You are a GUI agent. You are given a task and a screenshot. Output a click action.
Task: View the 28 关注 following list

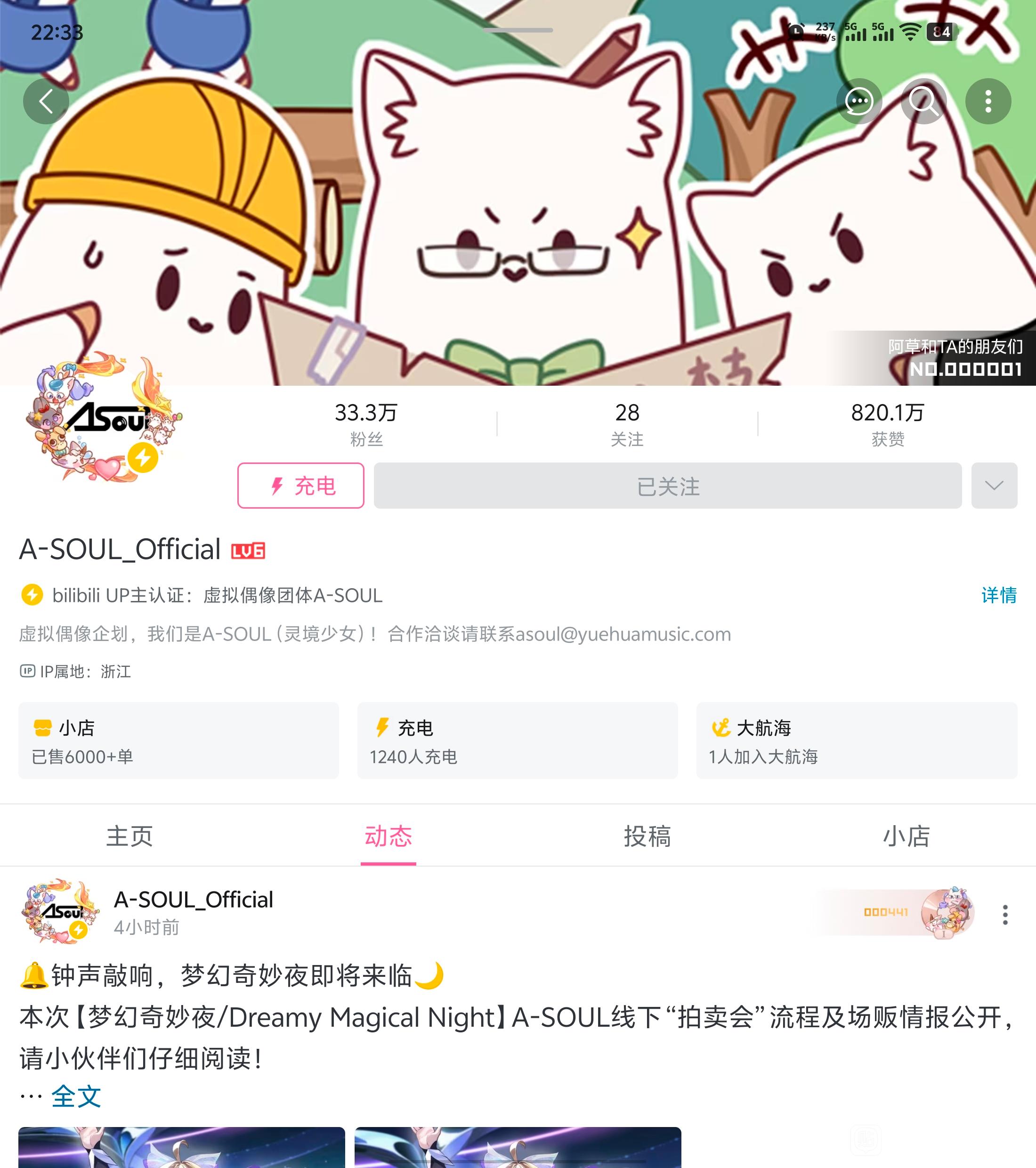point(627,424)
